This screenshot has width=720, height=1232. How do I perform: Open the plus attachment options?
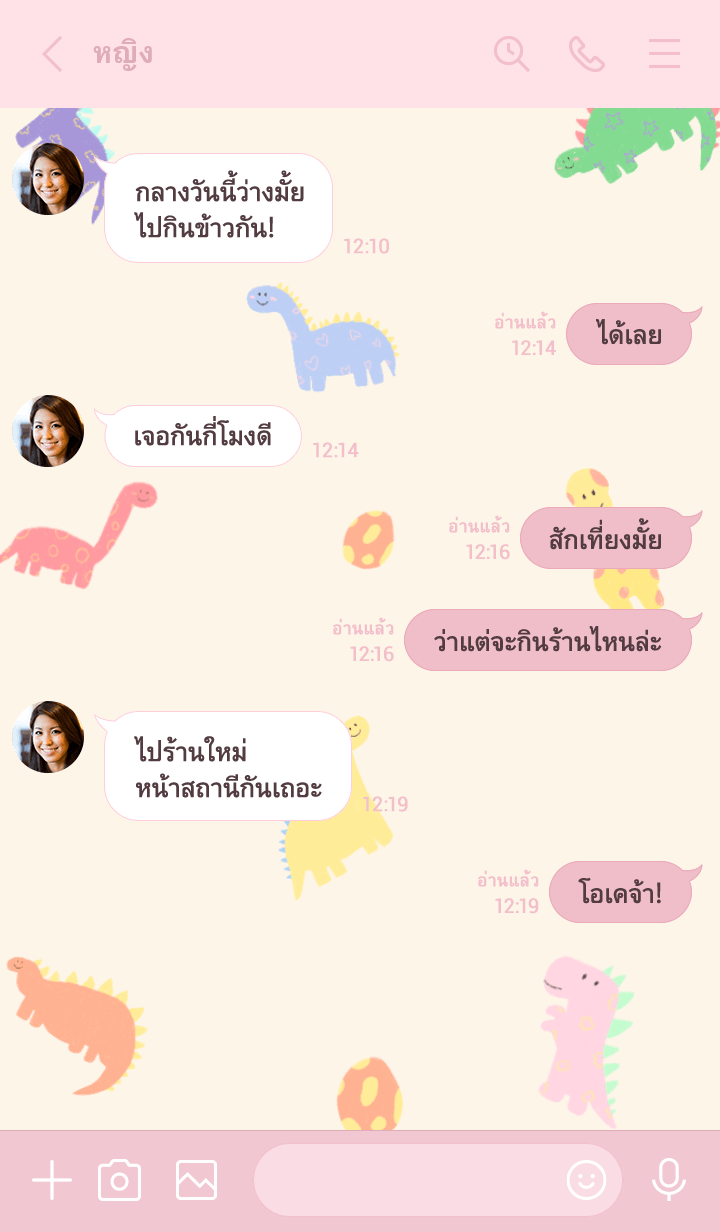coord(52,1181)
